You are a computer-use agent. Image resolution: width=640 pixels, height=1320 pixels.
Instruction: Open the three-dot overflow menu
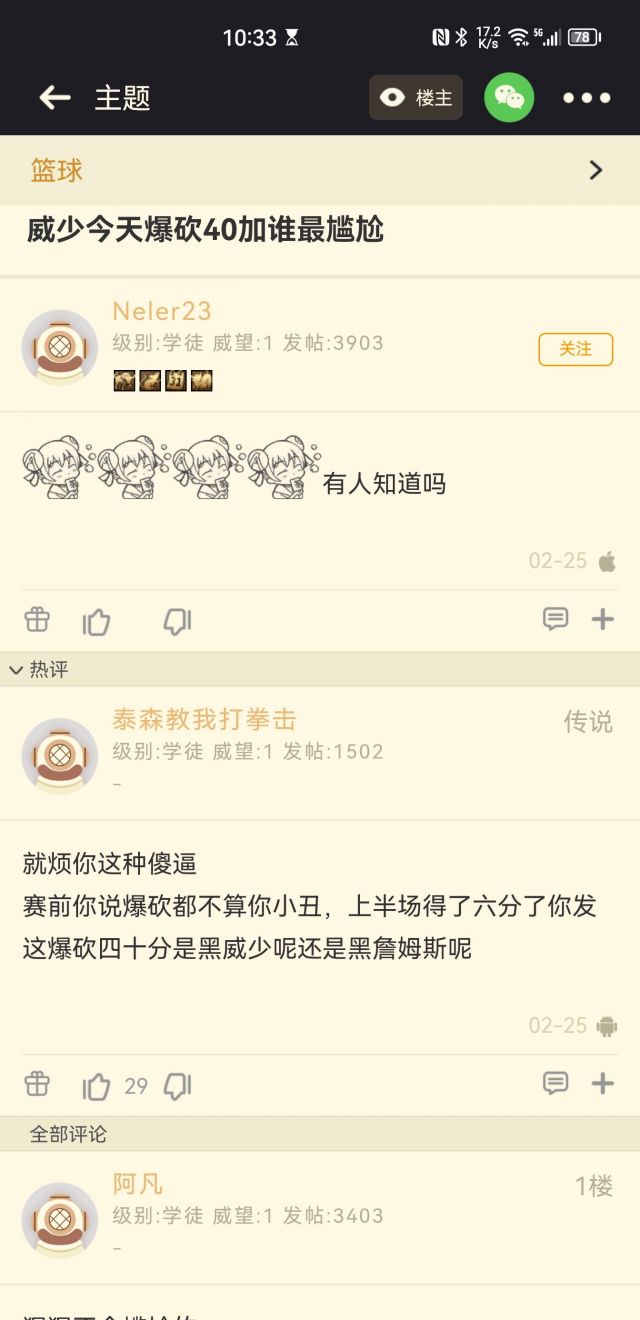tap(586, 98)
